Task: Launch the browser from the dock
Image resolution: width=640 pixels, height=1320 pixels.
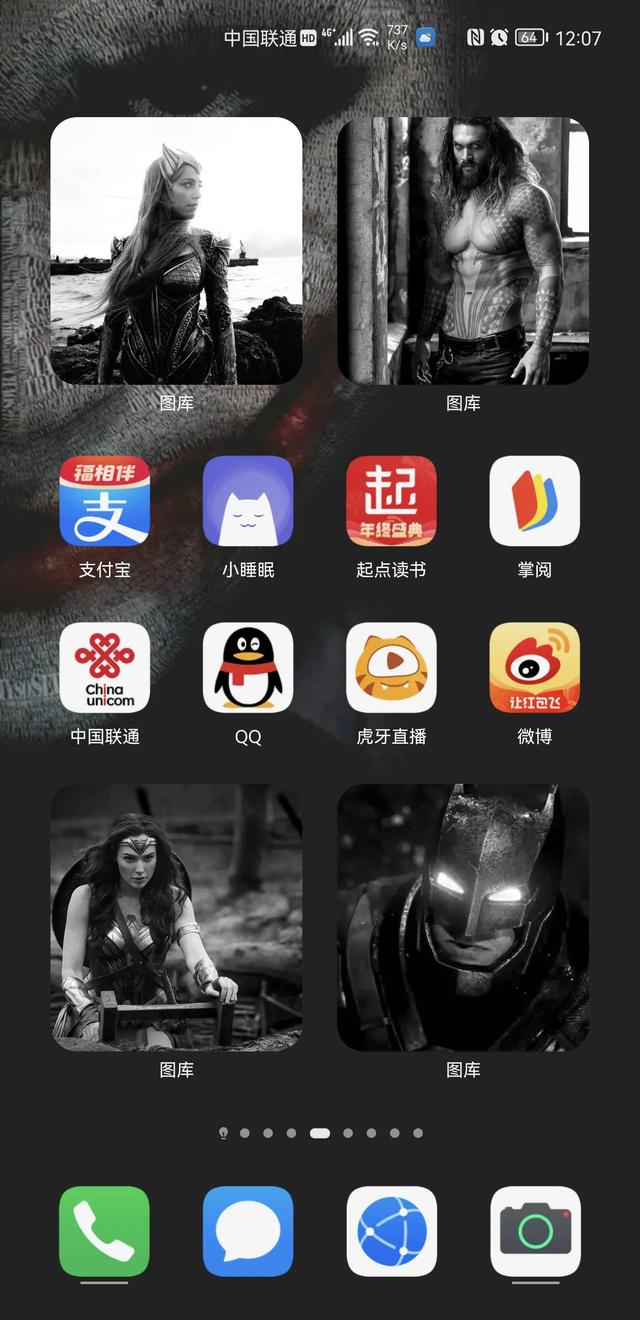Action: (391, 1231)
